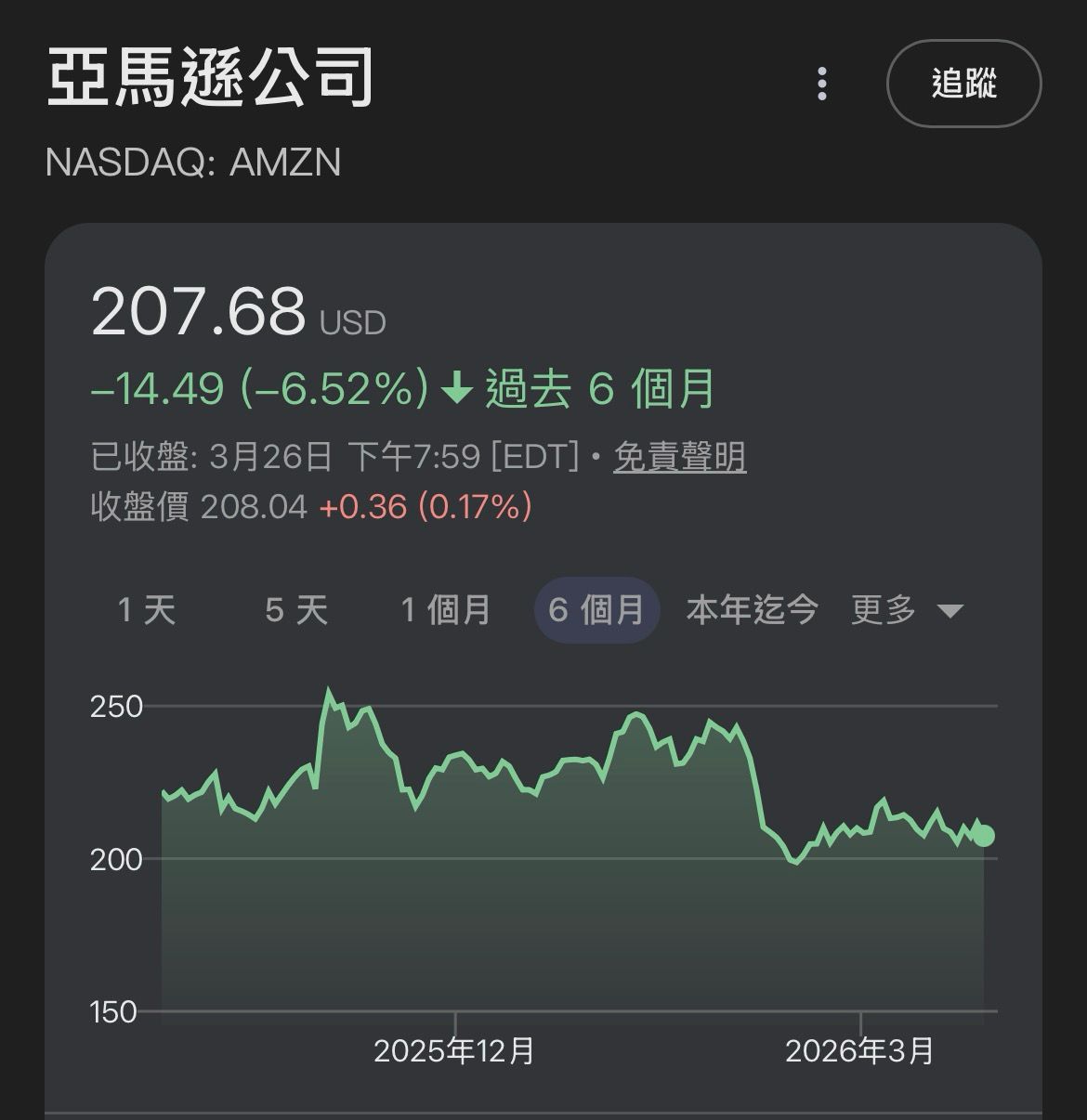Show the 1 個月 price chart
The width and height of the screenshot is (1087, 1120).
[x=446, y=610]
